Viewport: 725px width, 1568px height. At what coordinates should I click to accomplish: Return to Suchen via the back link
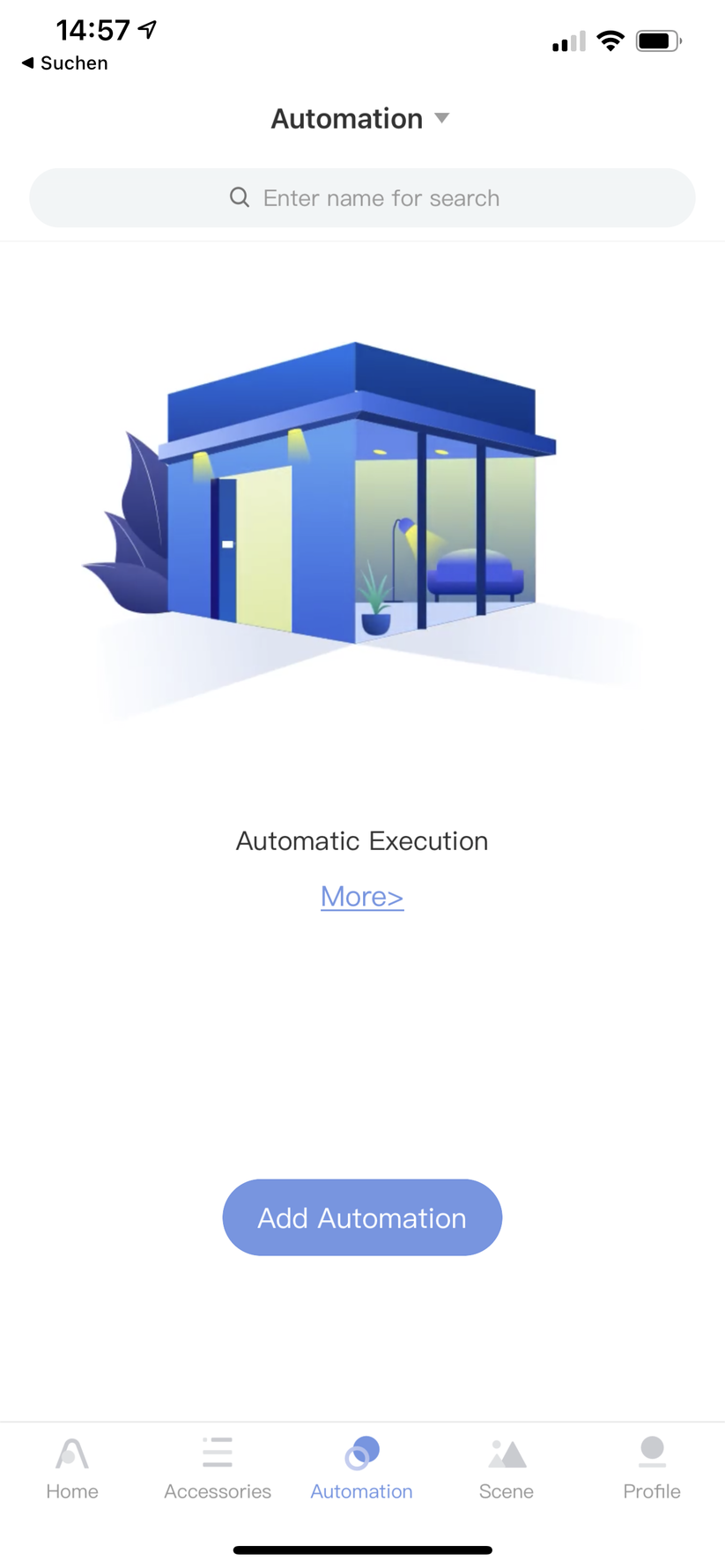click(63, 63)
